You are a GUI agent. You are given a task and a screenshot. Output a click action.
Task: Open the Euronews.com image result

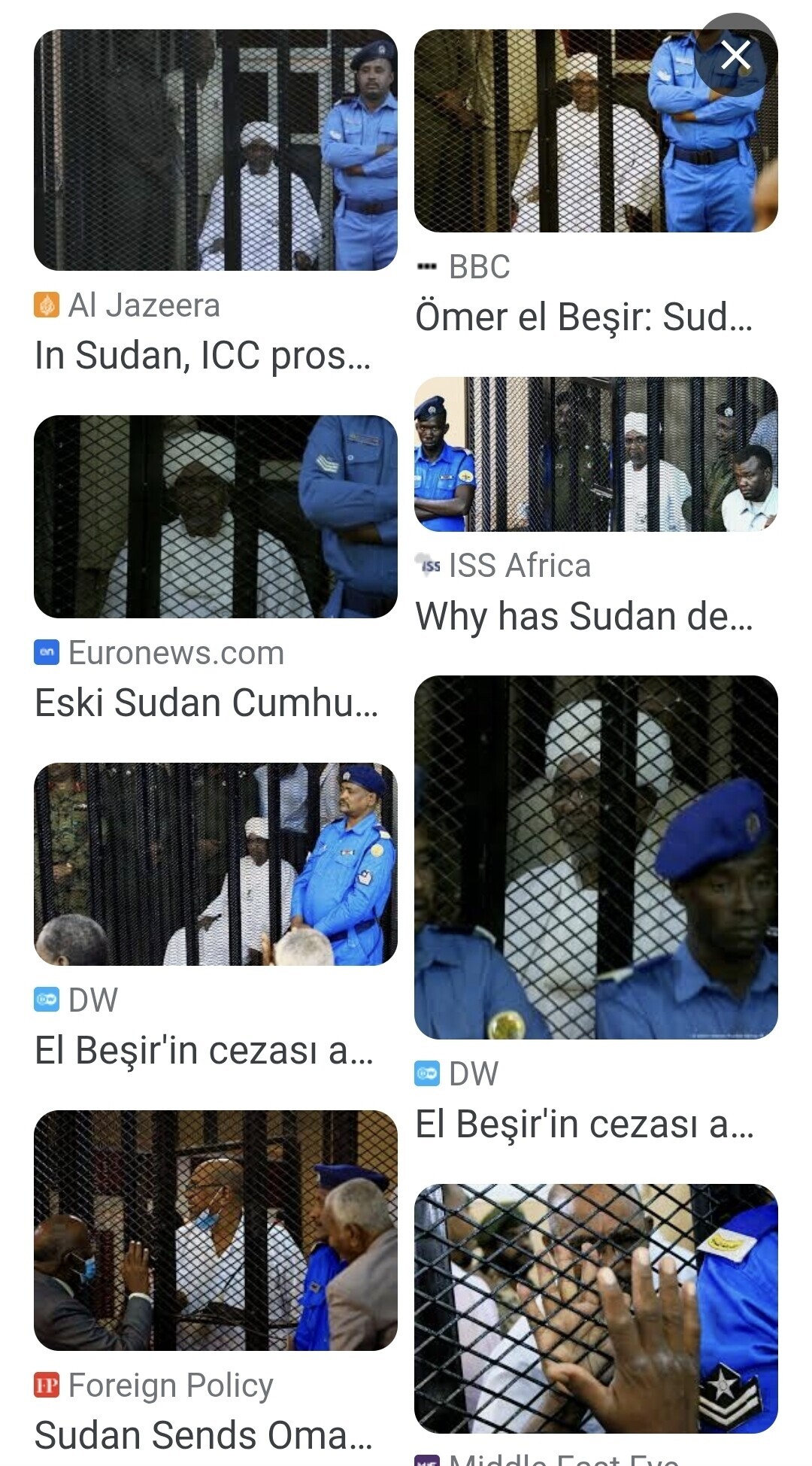tap(215, 517)
